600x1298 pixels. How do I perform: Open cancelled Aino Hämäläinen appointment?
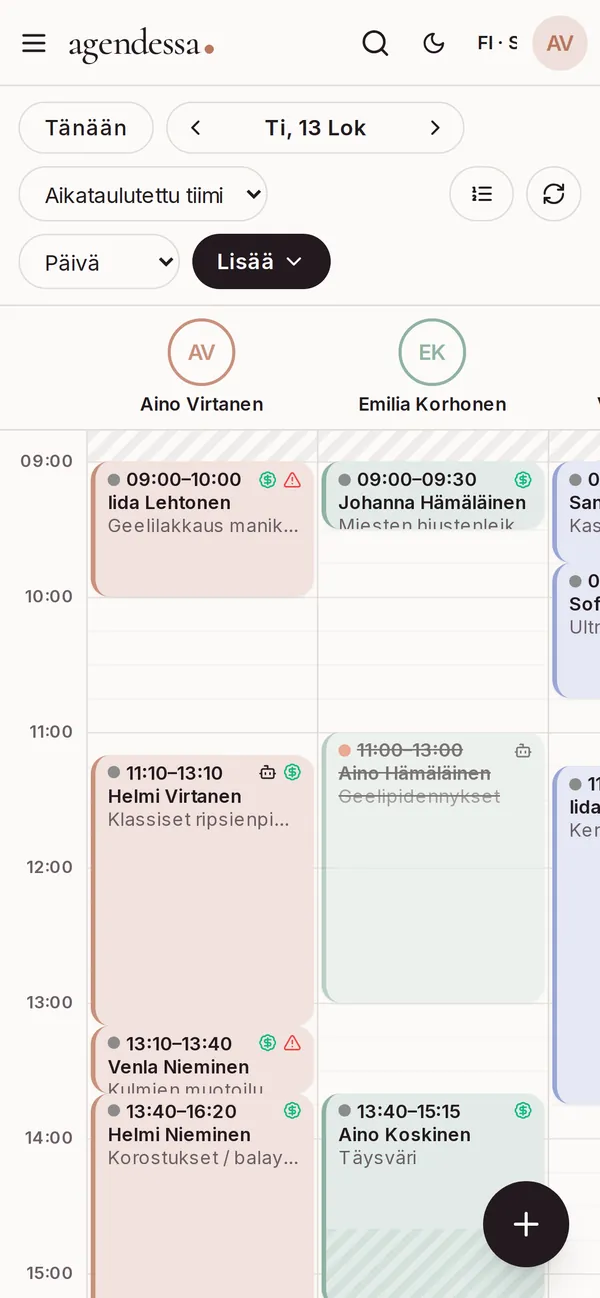434,868
